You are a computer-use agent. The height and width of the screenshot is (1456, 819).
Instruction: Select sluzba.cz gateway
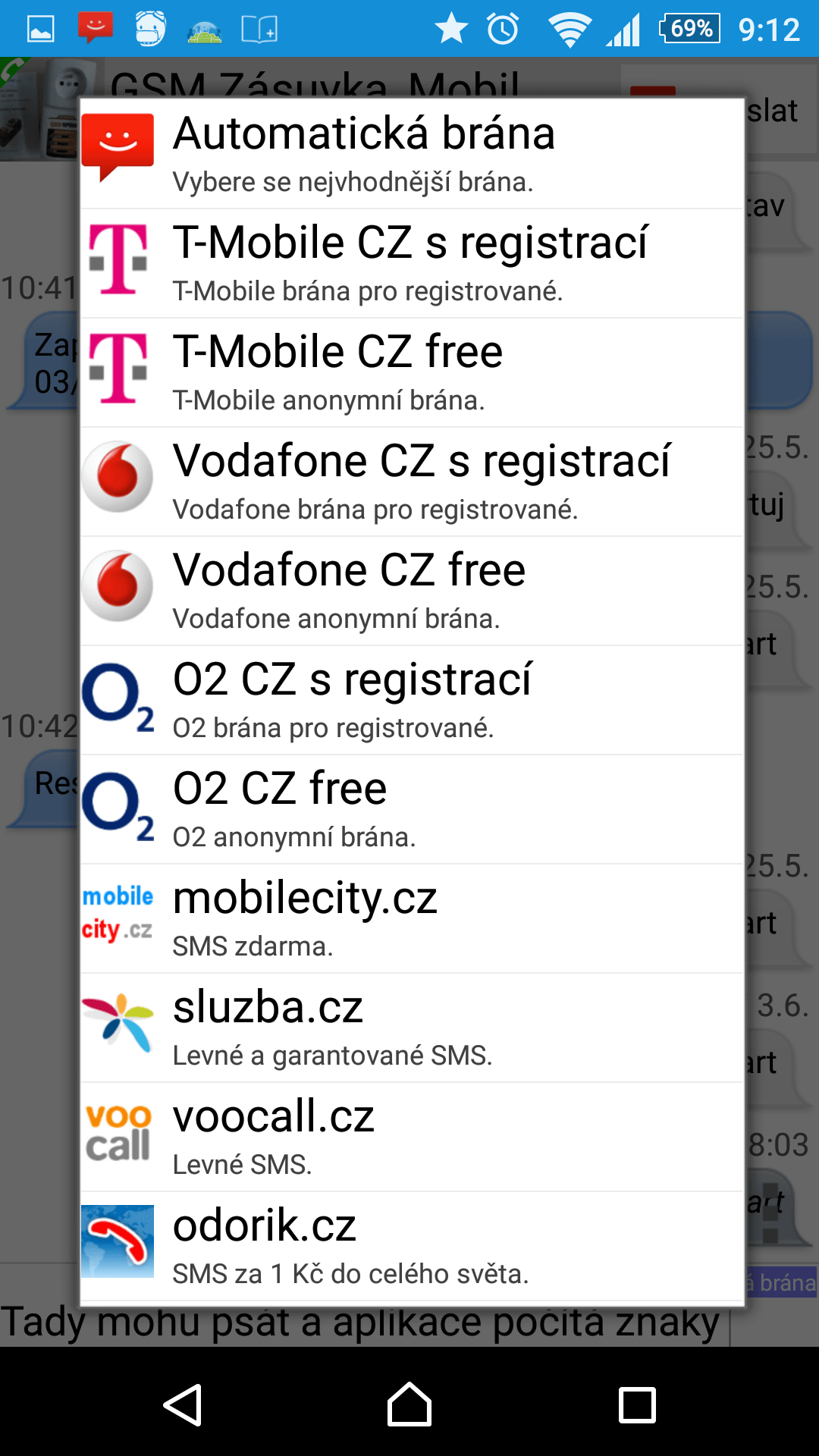click(x=412, y=1028)
